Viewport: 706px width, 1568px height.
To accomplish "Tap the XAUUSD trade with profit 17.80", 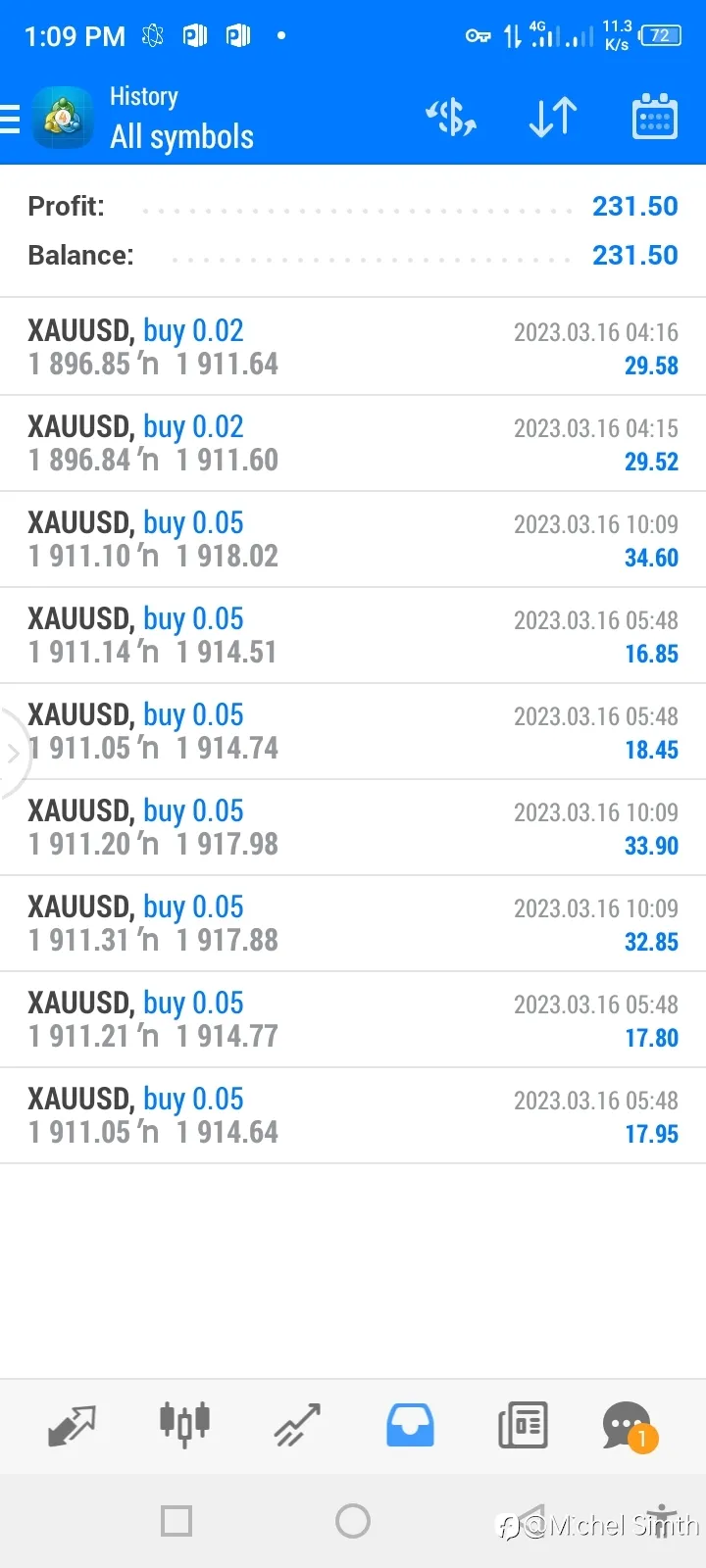I will (x=353, y=1019).
